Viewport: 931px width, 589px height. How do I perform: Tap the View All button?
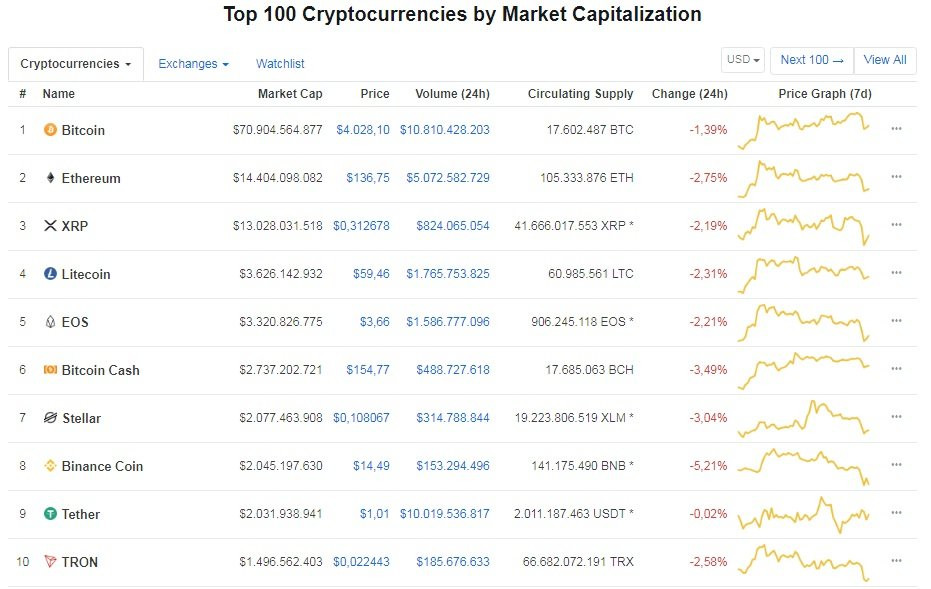pyautogui.click(x=884, y=60)
